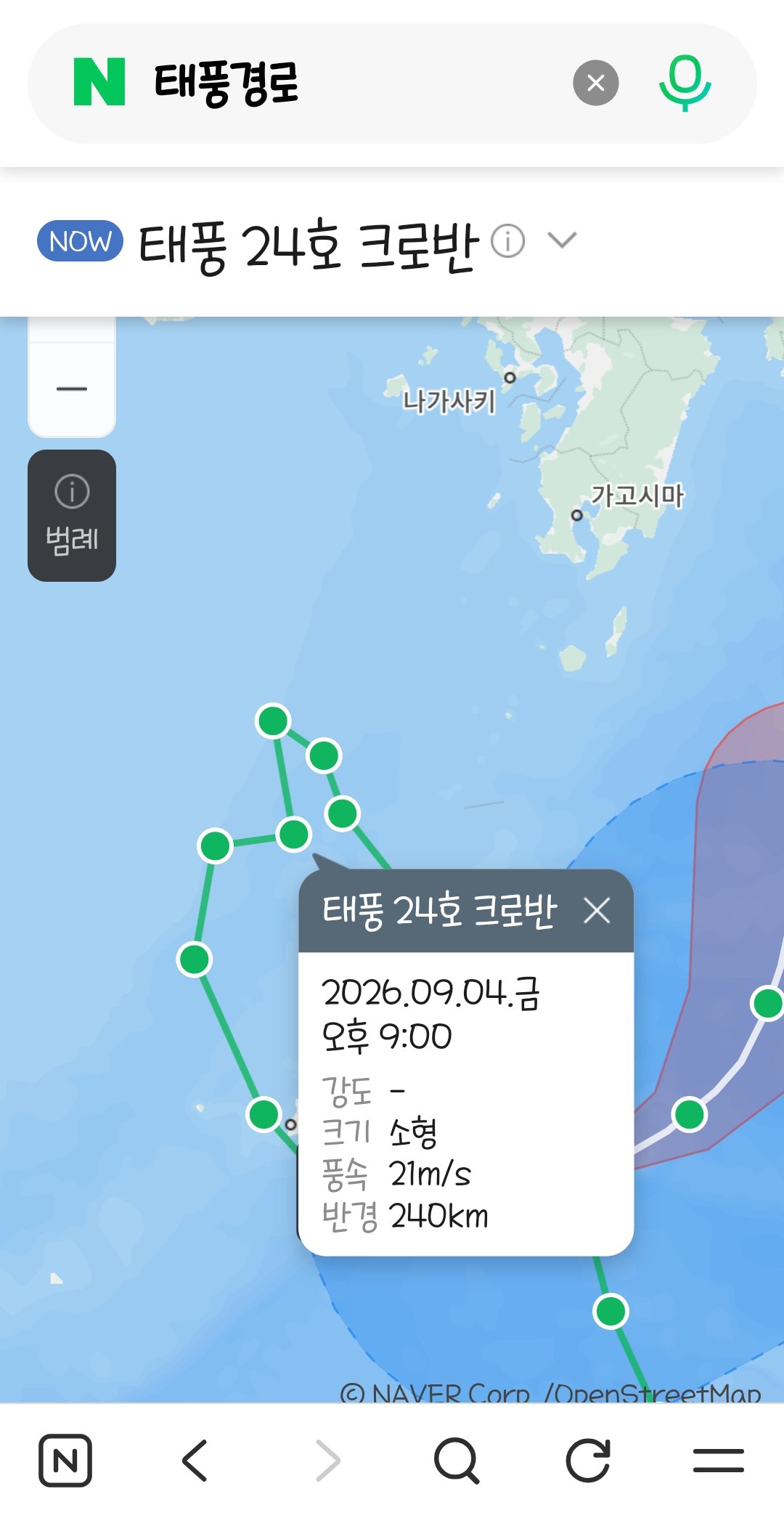Reload the current page
This screenshot has height=1518, width=784.
(x=588, y=1461)
